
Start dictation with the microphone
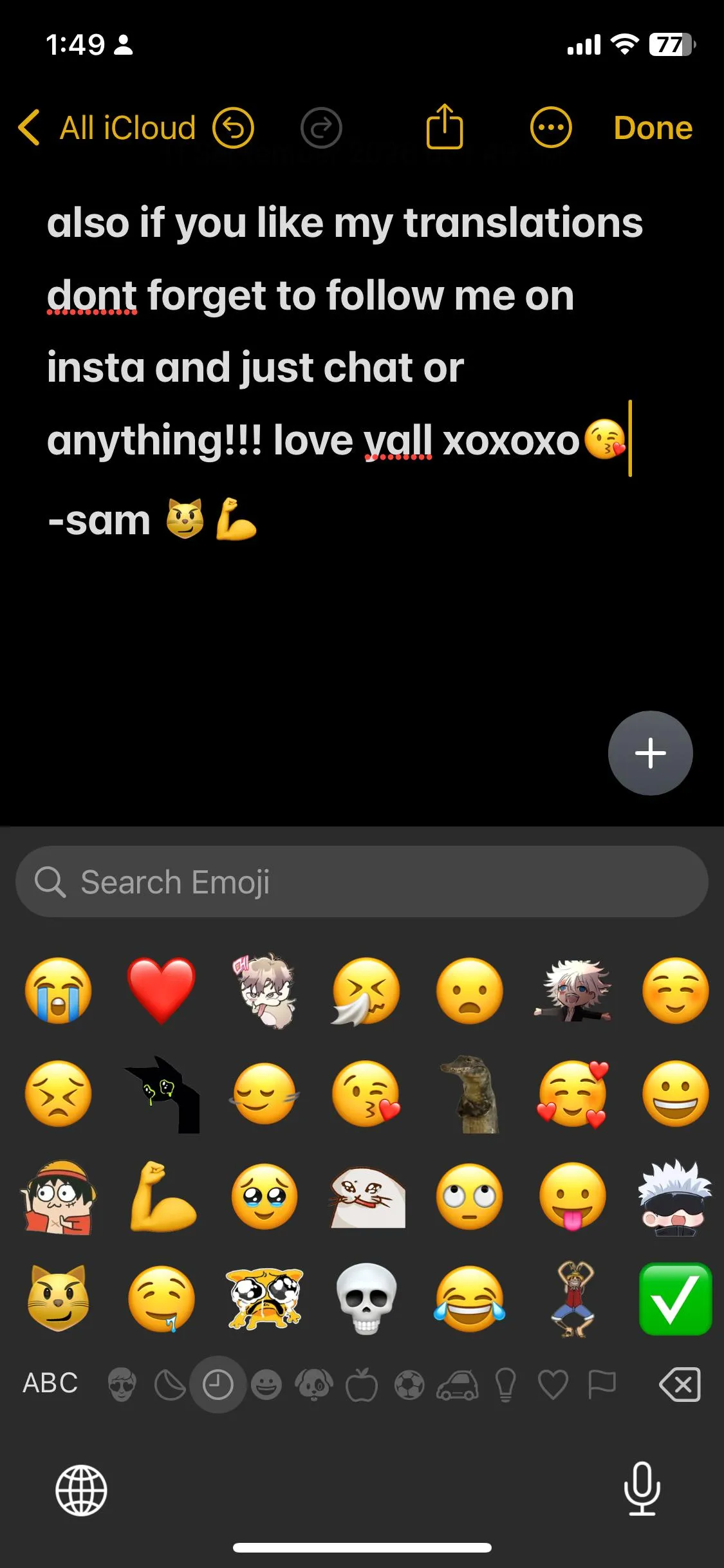pyautogui.click(x=642, y=1488)
